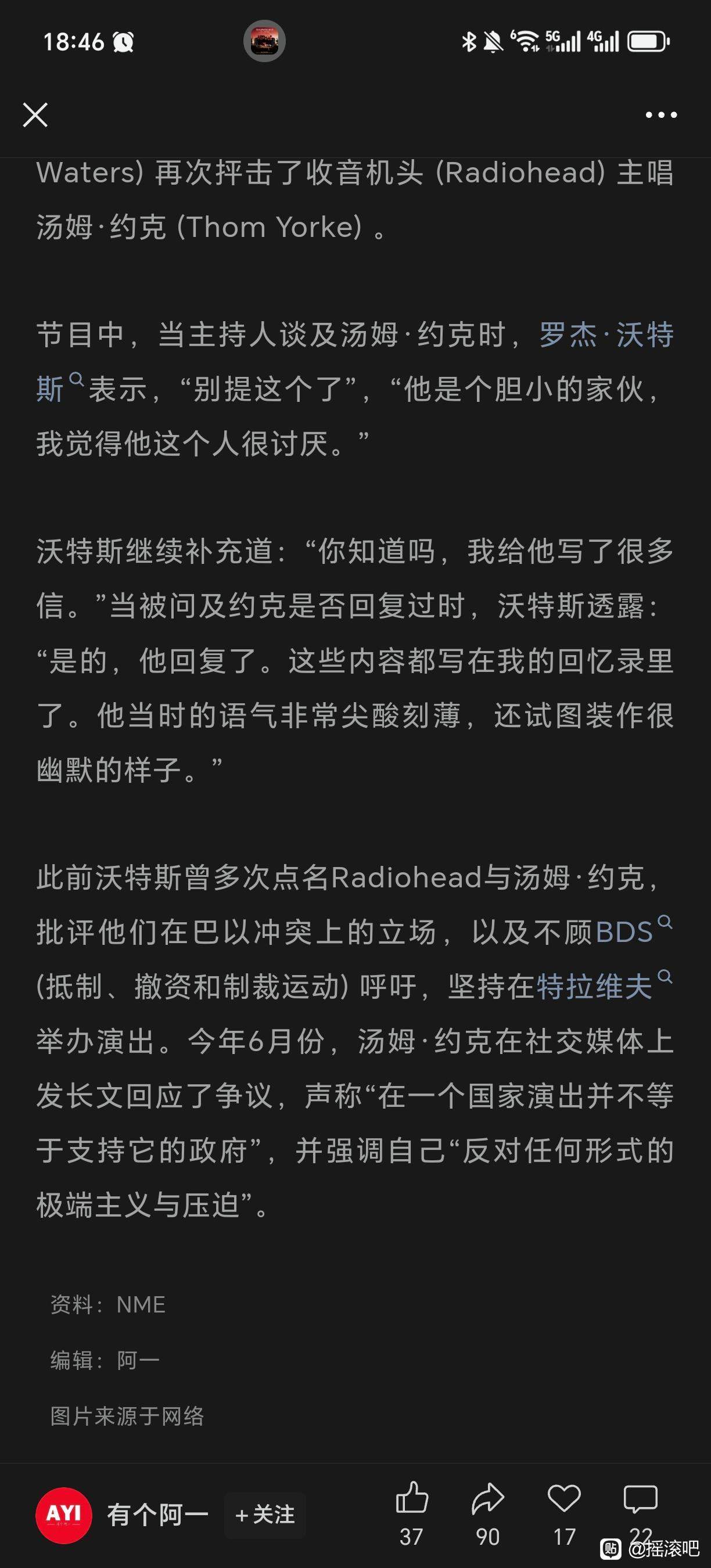The image size is (711, 1568).
Task: Follow the author via +关注
Action: tap(265, 1515)
